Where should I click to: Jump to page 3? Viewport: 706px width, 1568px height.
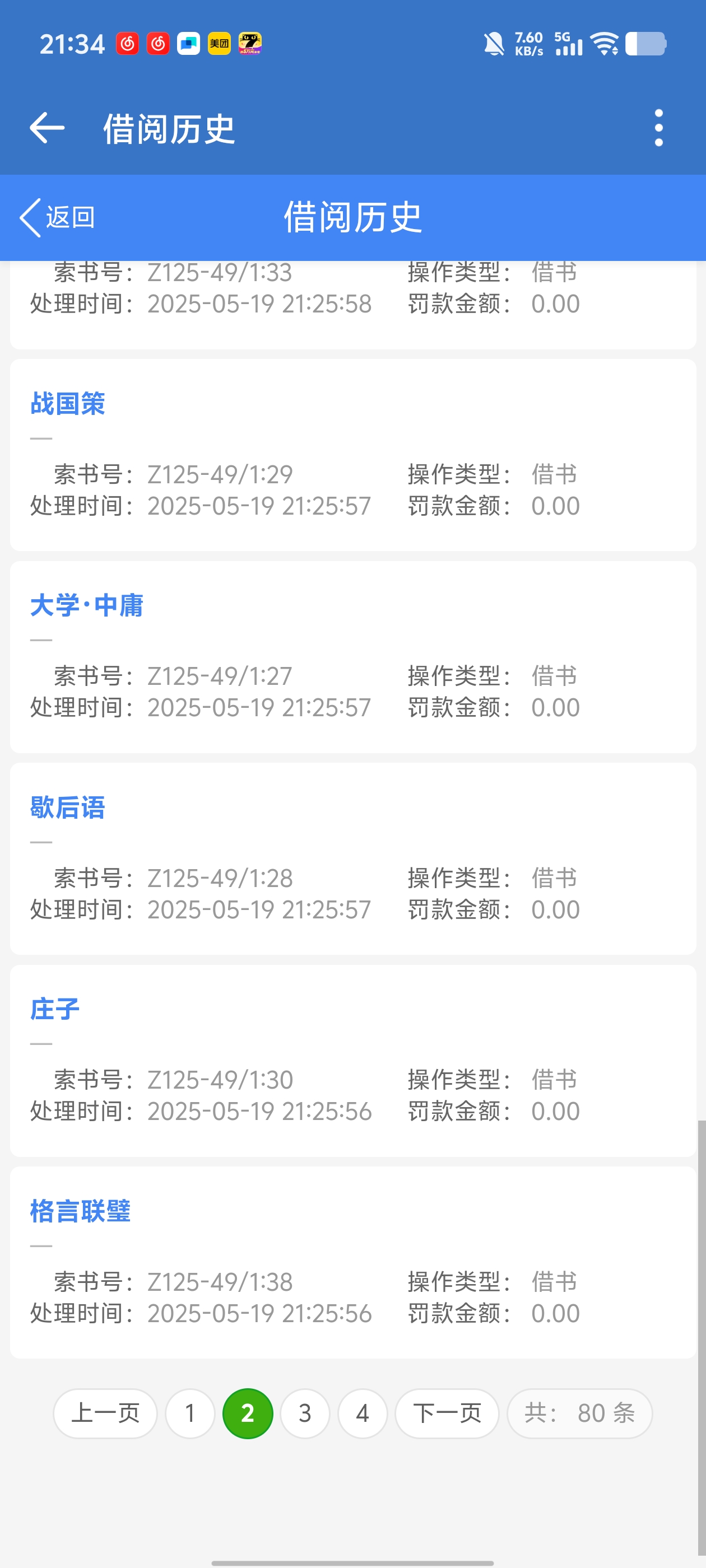pos(305,1413)
